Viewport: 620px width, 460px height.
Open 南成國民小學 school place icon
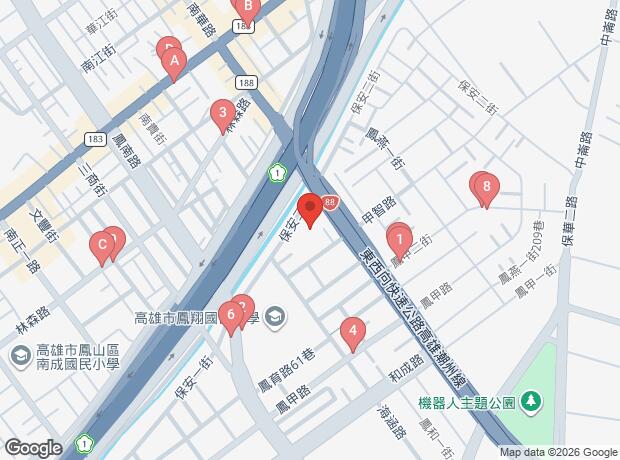20,357
